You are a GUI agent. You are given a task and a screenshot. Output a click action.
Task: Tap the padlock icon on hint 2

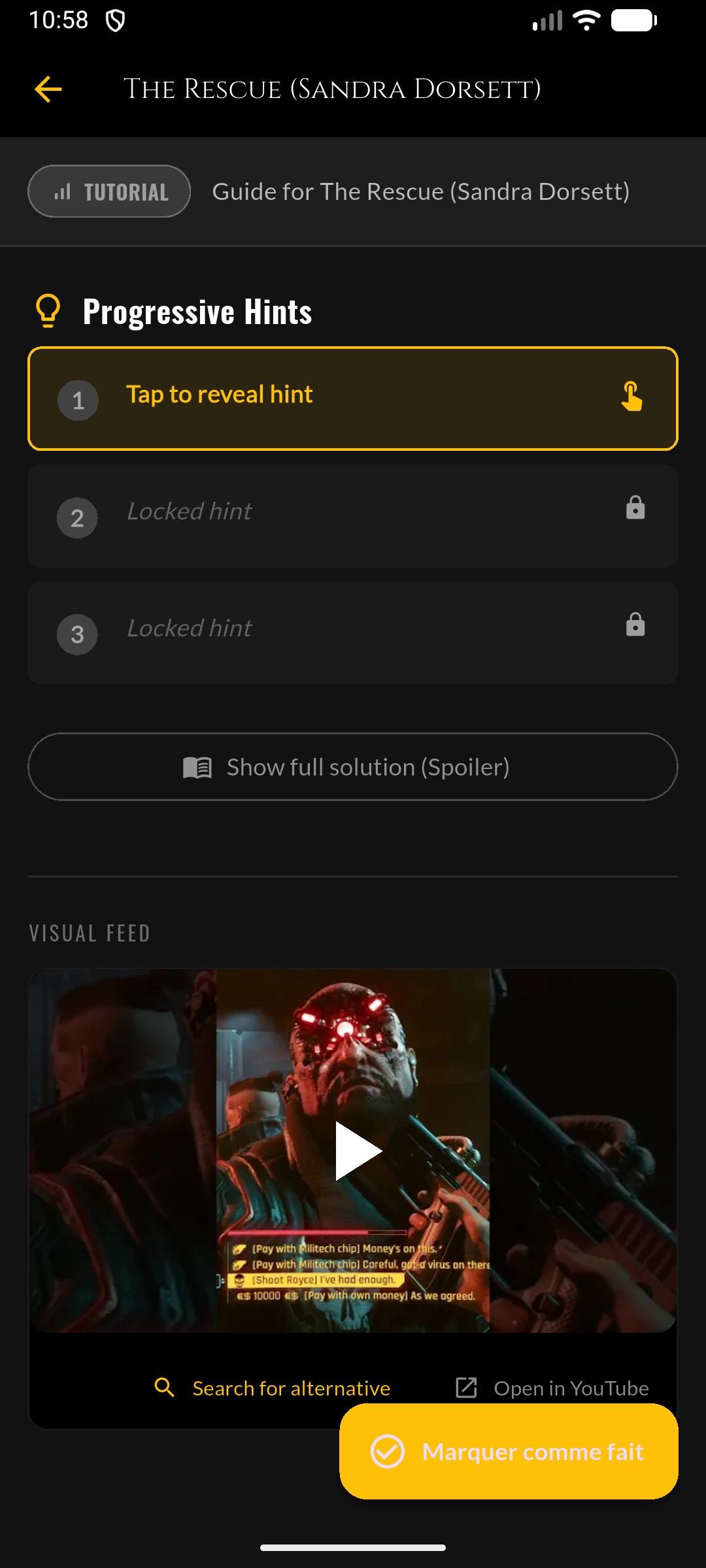[x=634, y=509]
